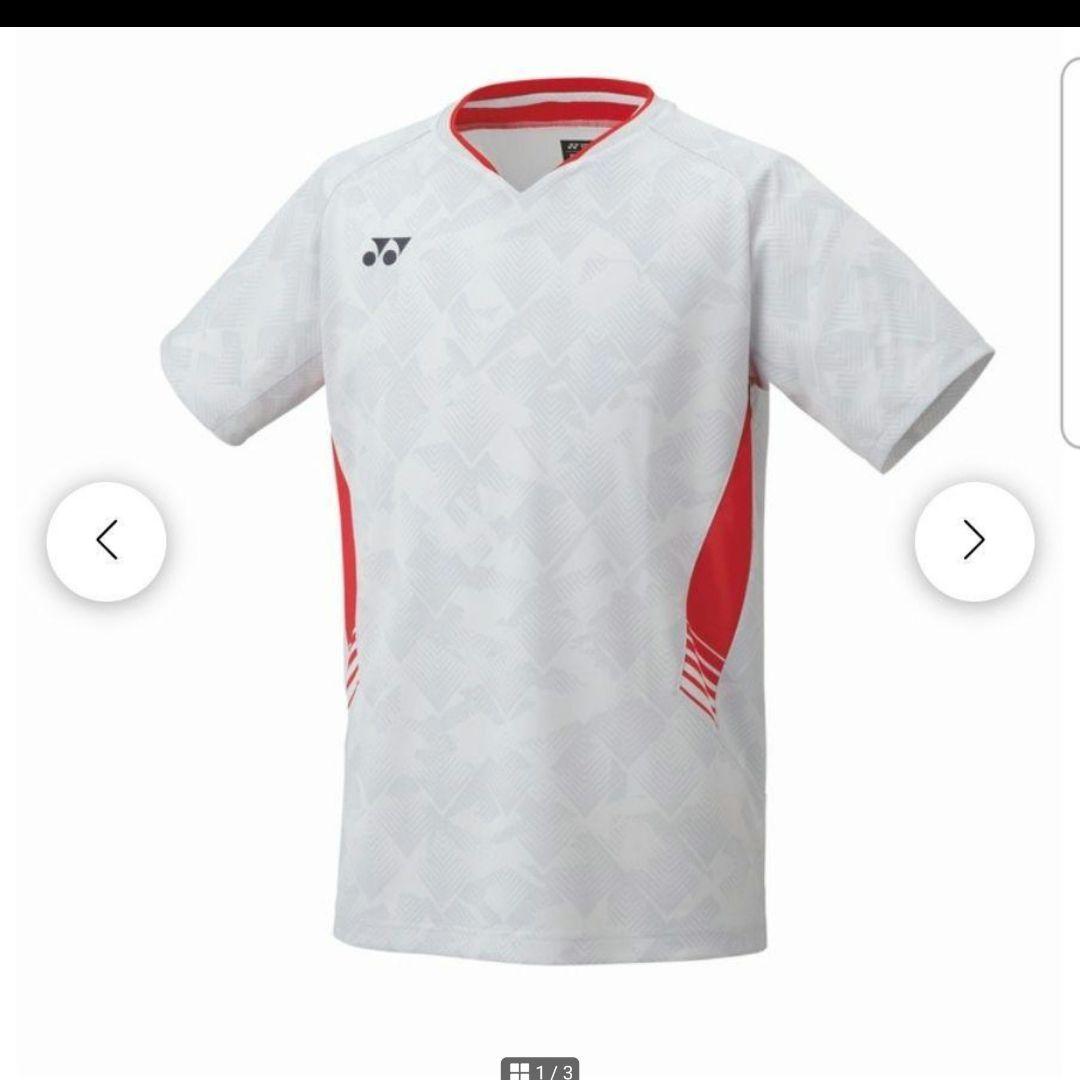Go to the next product image
The height and width of the screenshot is (1080, 1080).
point(974,541)
